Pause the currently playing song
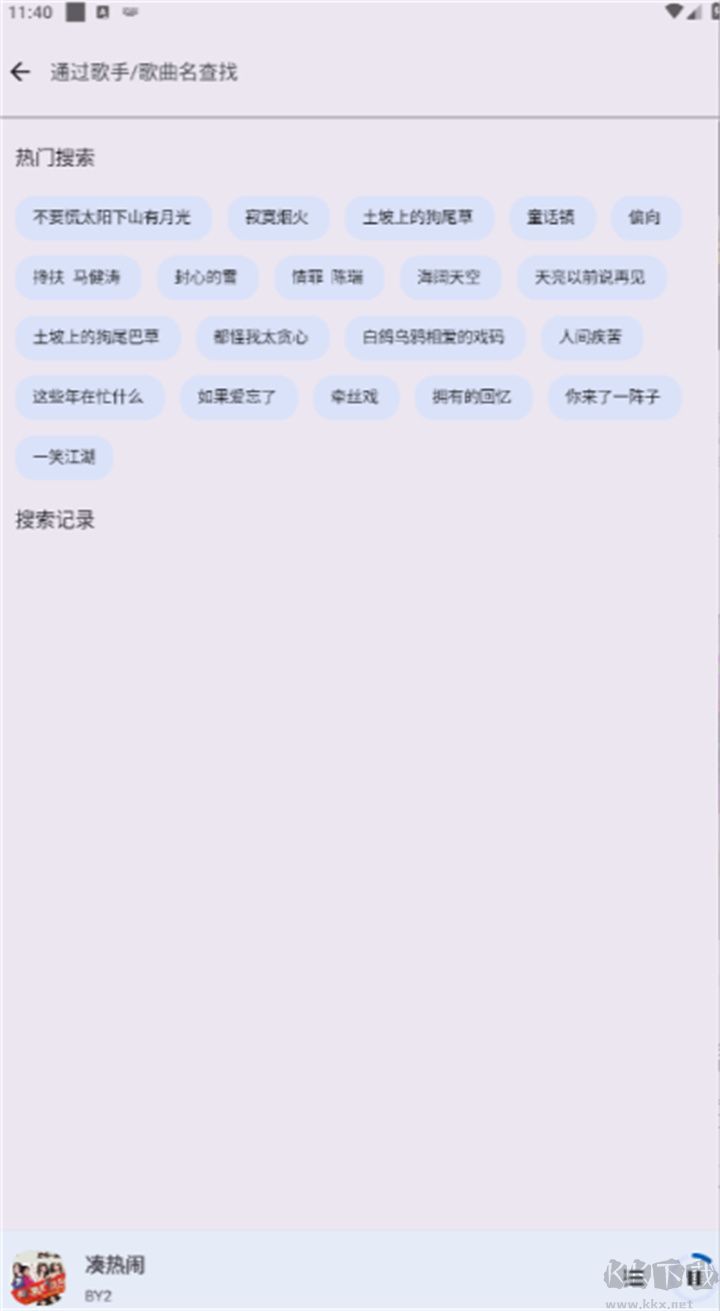The image size is (720, 1311). tap(696, 1278)
